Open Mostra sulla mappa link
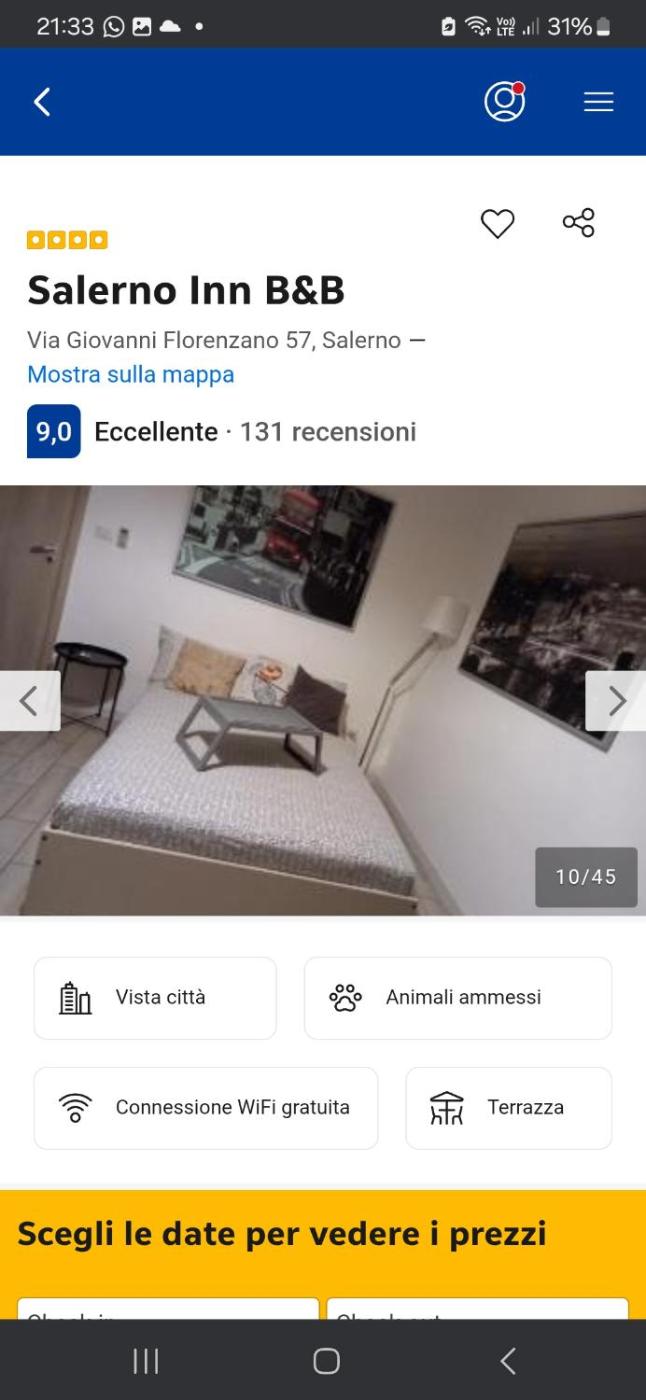Screen dimensions: 646x1400 (131, 374)
